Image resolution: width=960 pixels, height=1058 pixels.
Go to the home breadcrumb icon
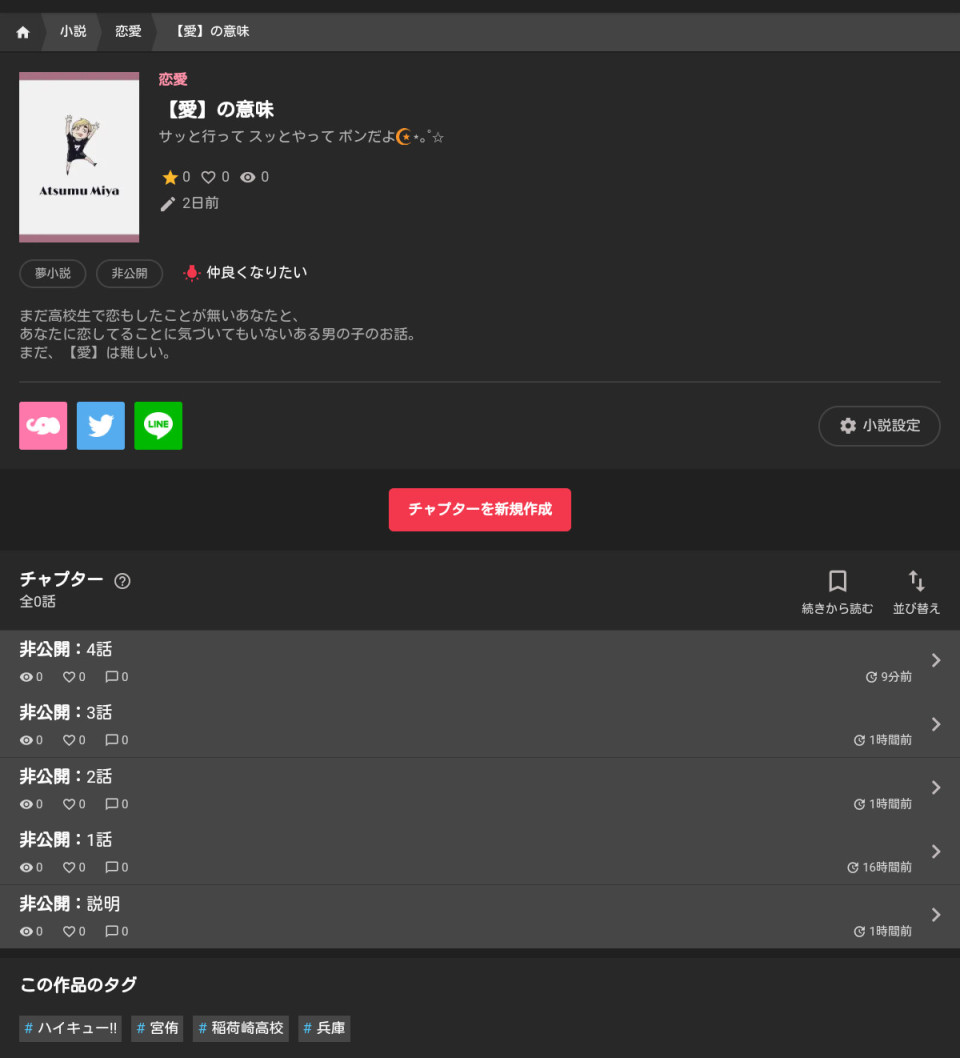[x=23, y=32]
